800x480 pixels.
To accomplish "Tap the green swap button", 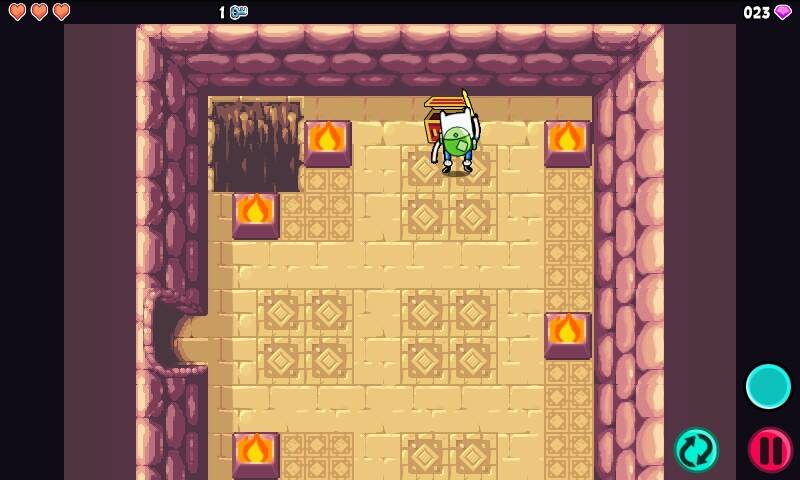I will click(697, 450).
